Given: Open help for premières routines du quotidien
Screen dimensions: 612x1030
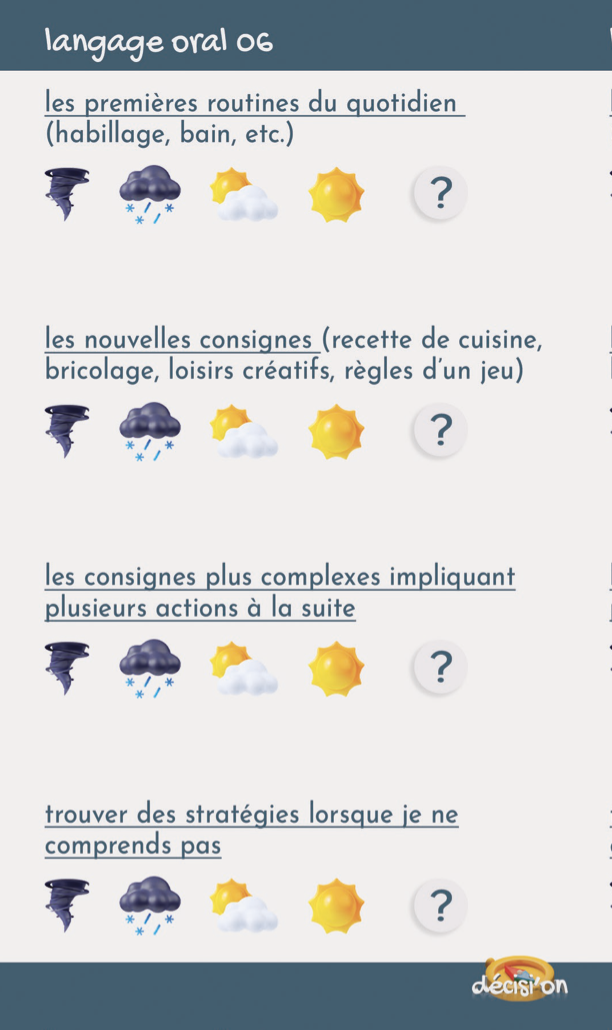Looking at the screenshot, I should coord(440,194).
